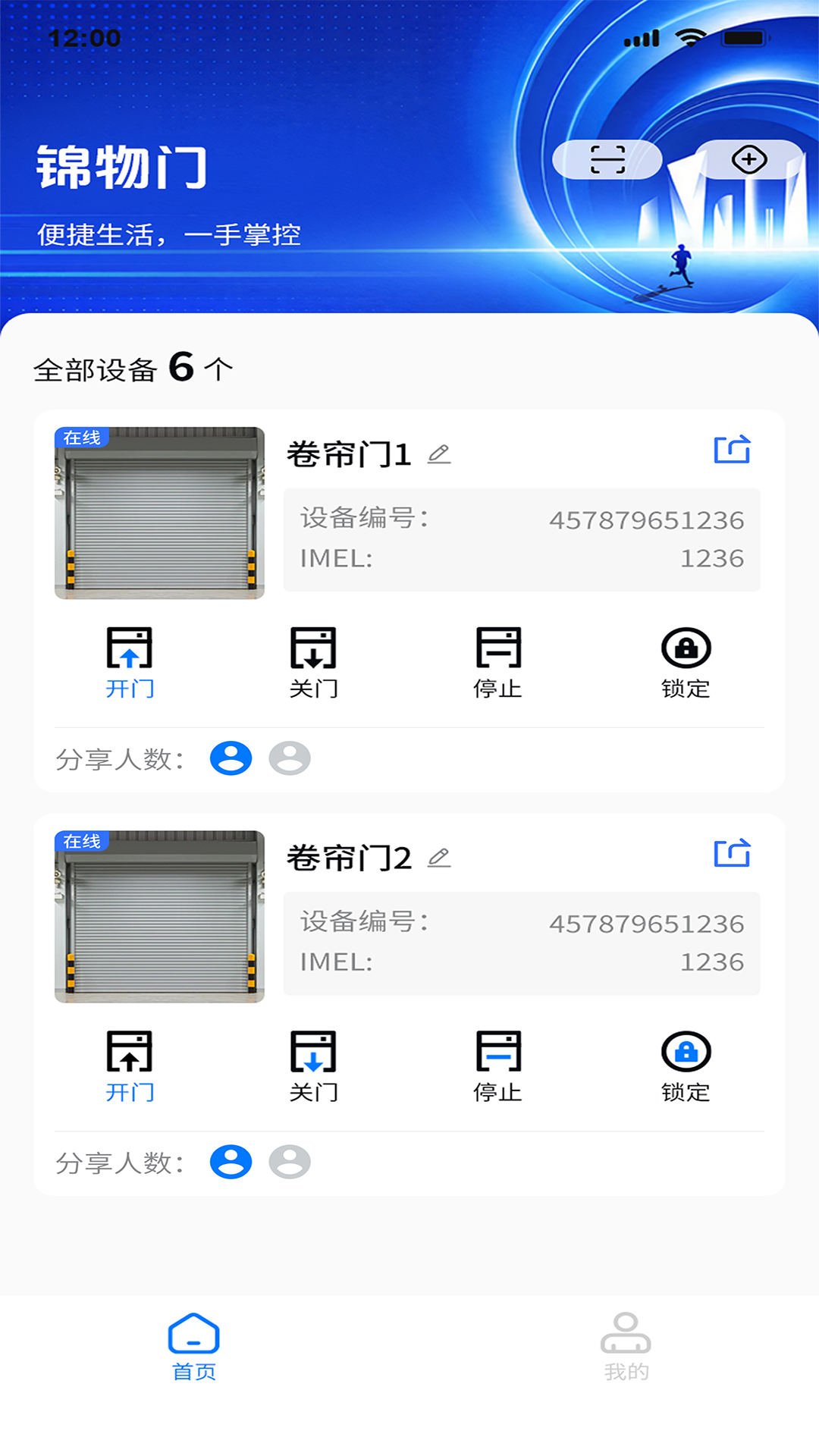The width and height of the screenshot is (819, 1456).
Task: Edit the name of 卷帘门1
Action: [x=439, y=454]
